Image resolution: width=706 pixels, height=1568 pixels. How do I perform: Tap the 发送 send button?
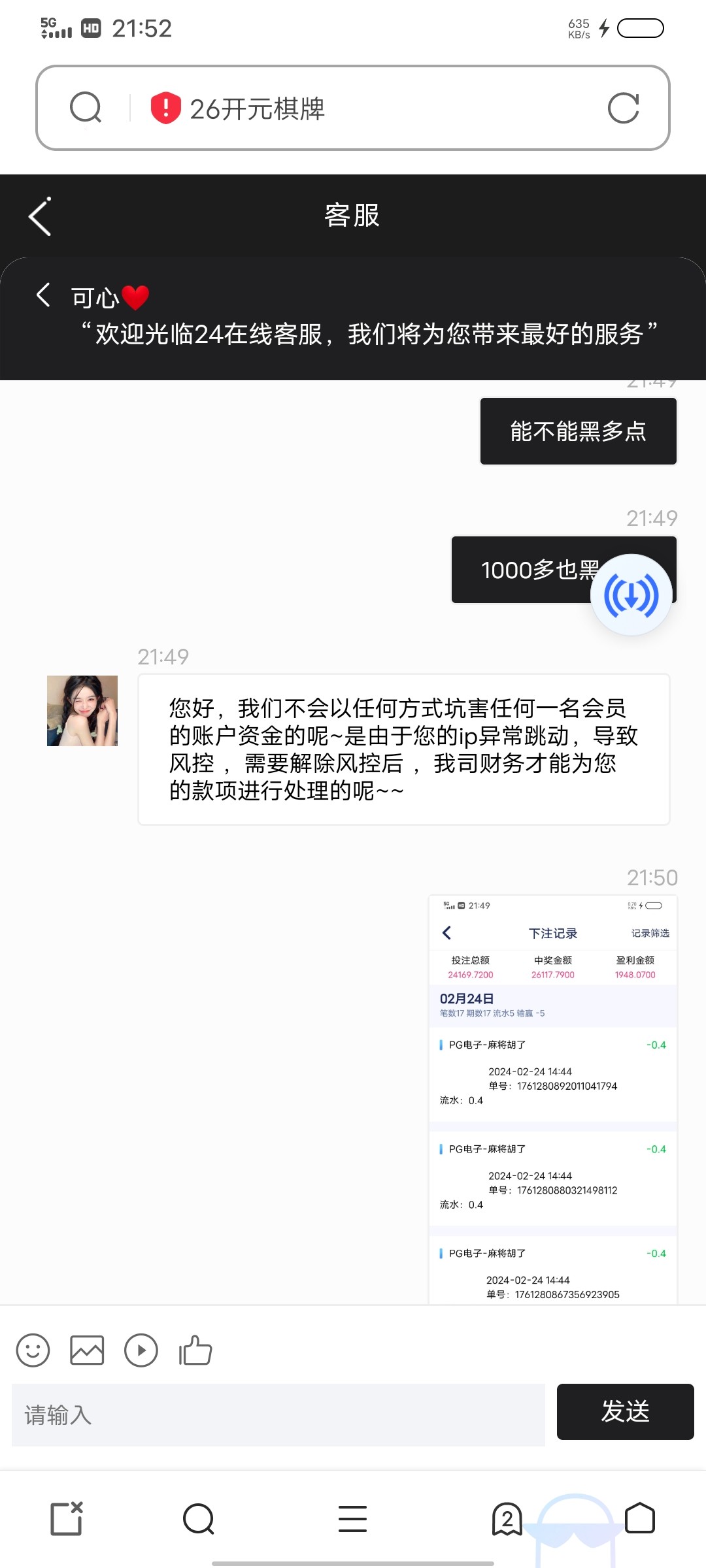click(x=625, y=1412)
